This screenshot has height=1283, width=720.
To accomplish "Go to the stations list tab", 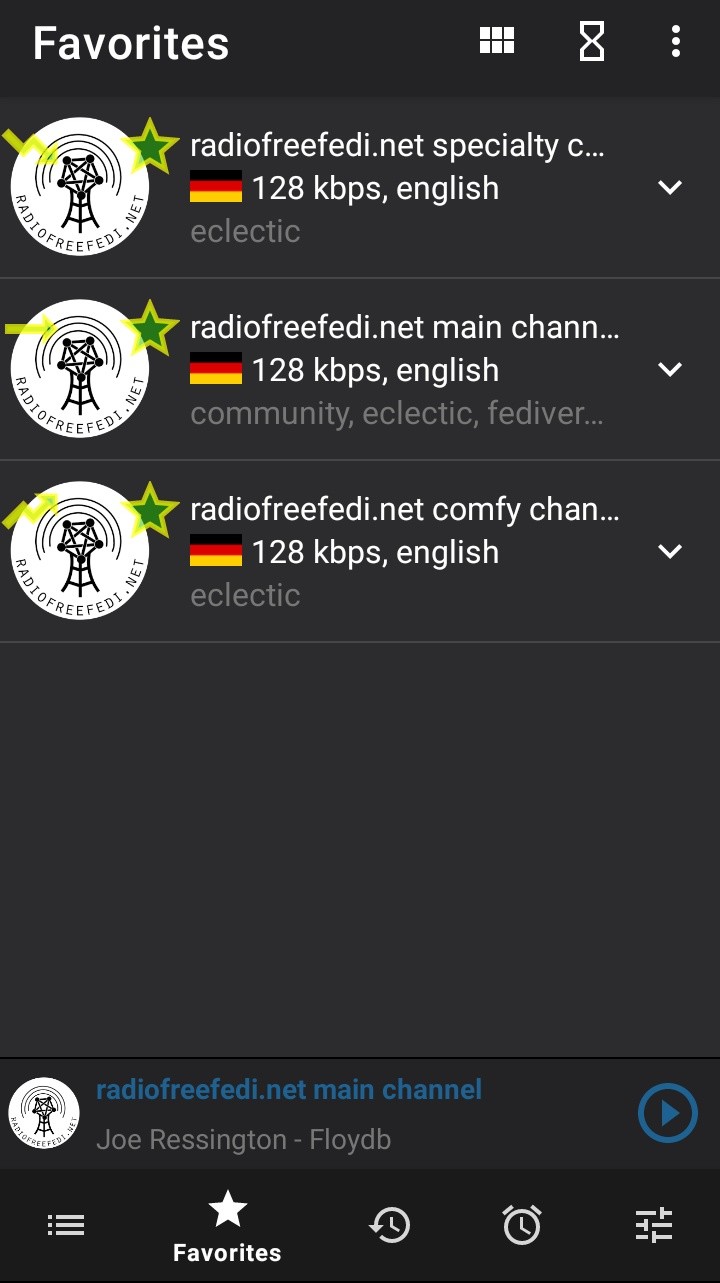I will coord(66,1225).
